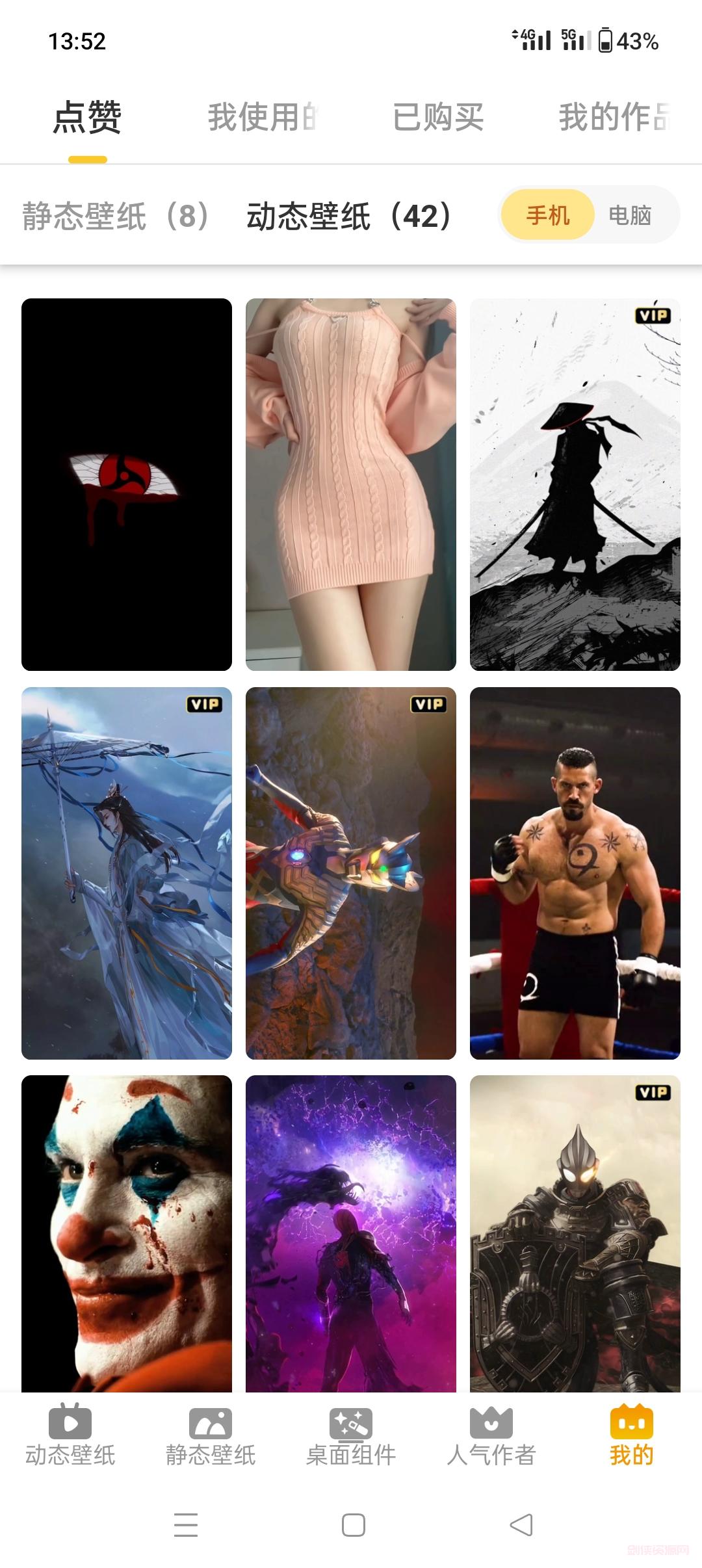Open the 桌面组件 bottom tab
The height and width of the screenshot is (1568, 702).
(351, 1437)
